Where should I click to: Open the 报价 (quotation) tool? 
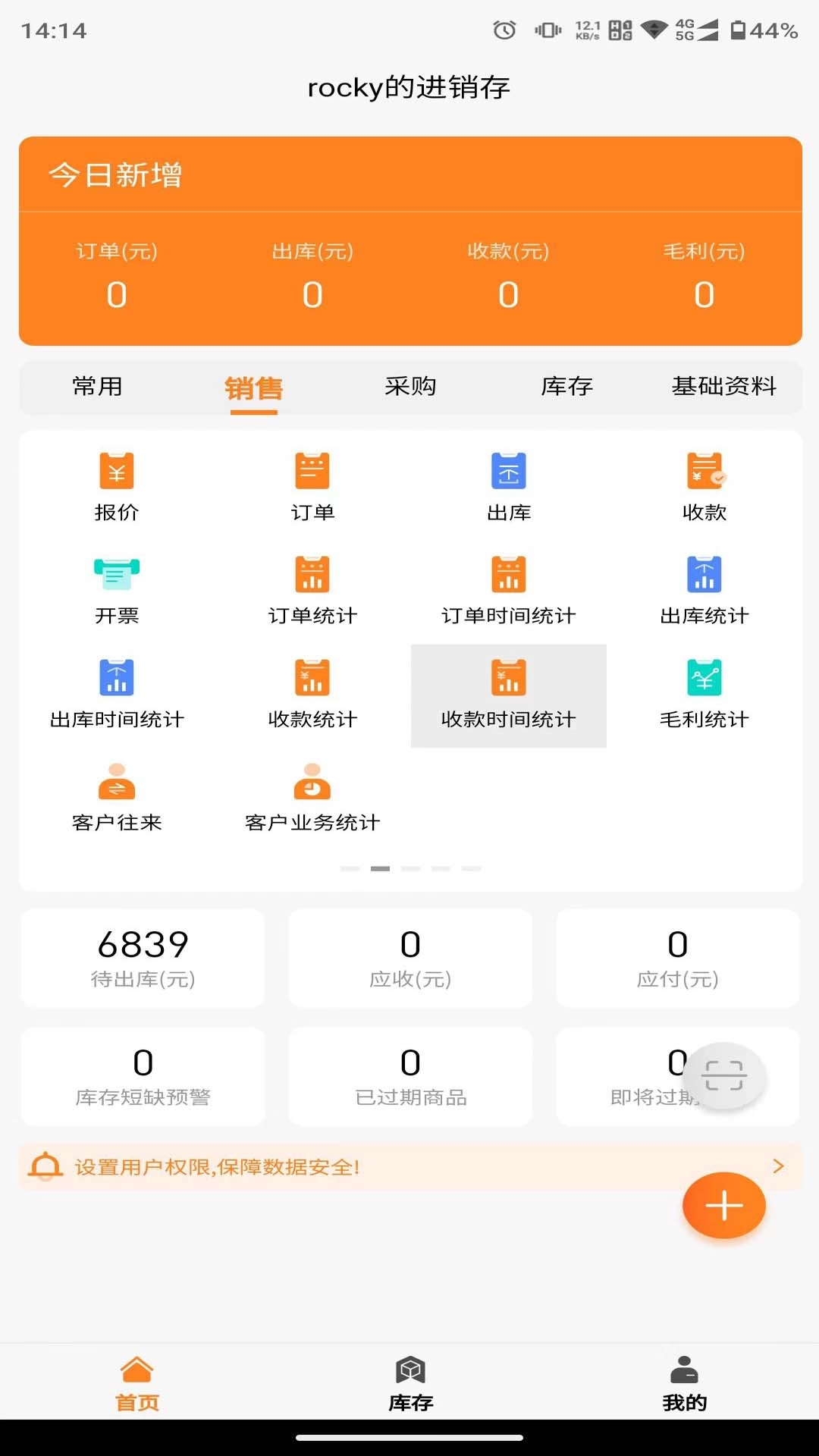[x=118, y=485]
